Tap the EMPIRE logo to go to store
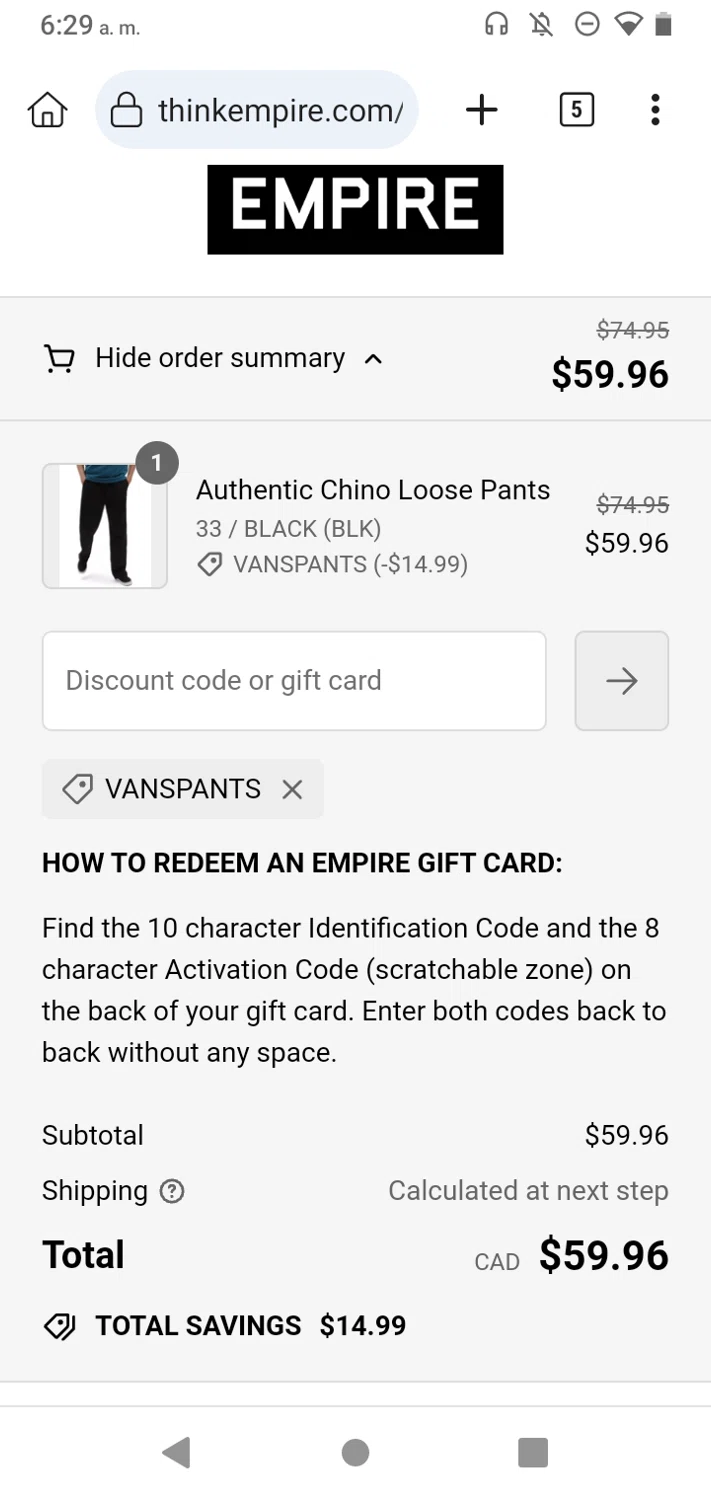The height and width of the screenshot is (1500, 711). click(355, 209)
